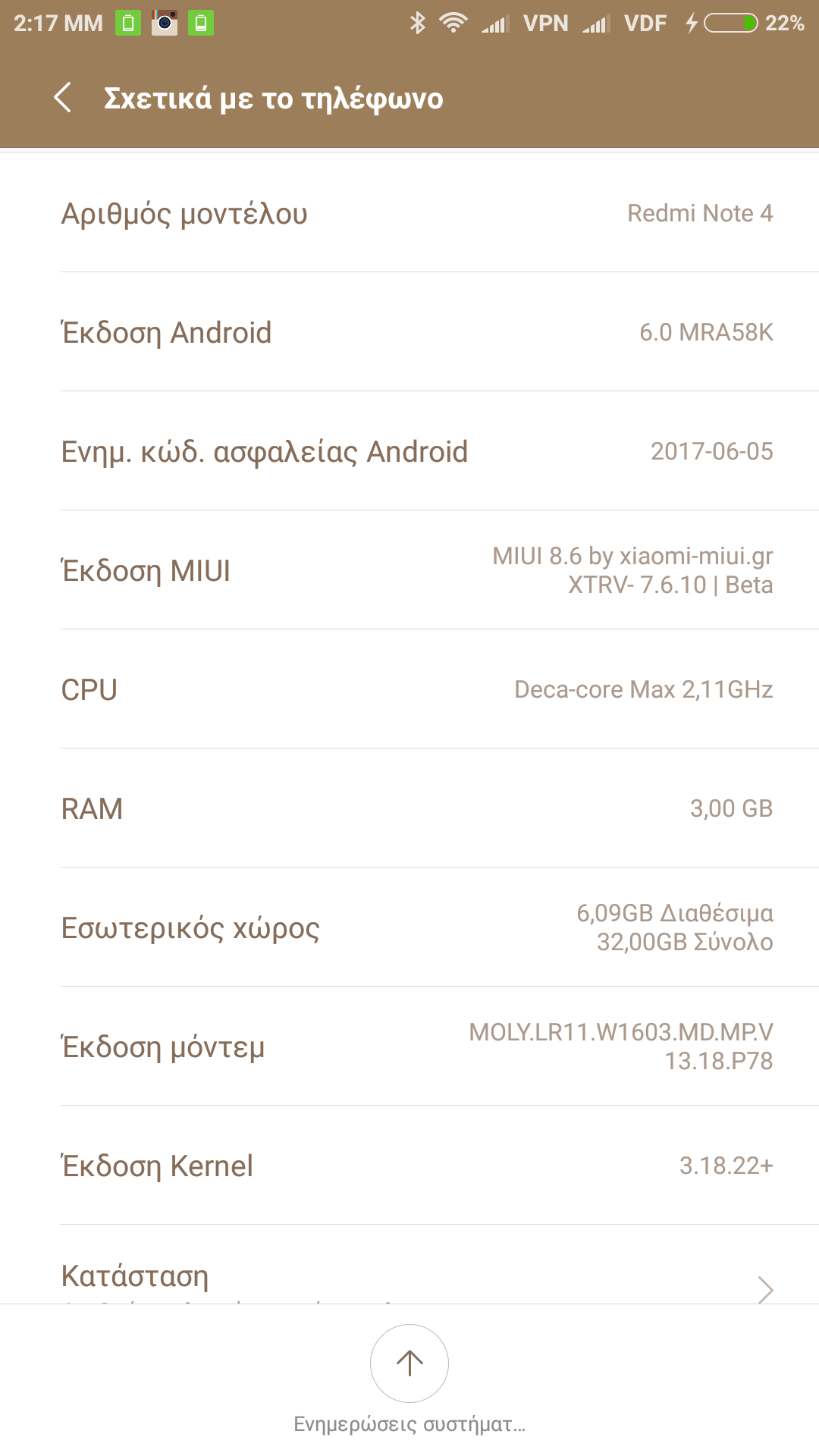819x1456 pixels.
Task: Open system updates with the arrow button
Action: pos(409,1363)
